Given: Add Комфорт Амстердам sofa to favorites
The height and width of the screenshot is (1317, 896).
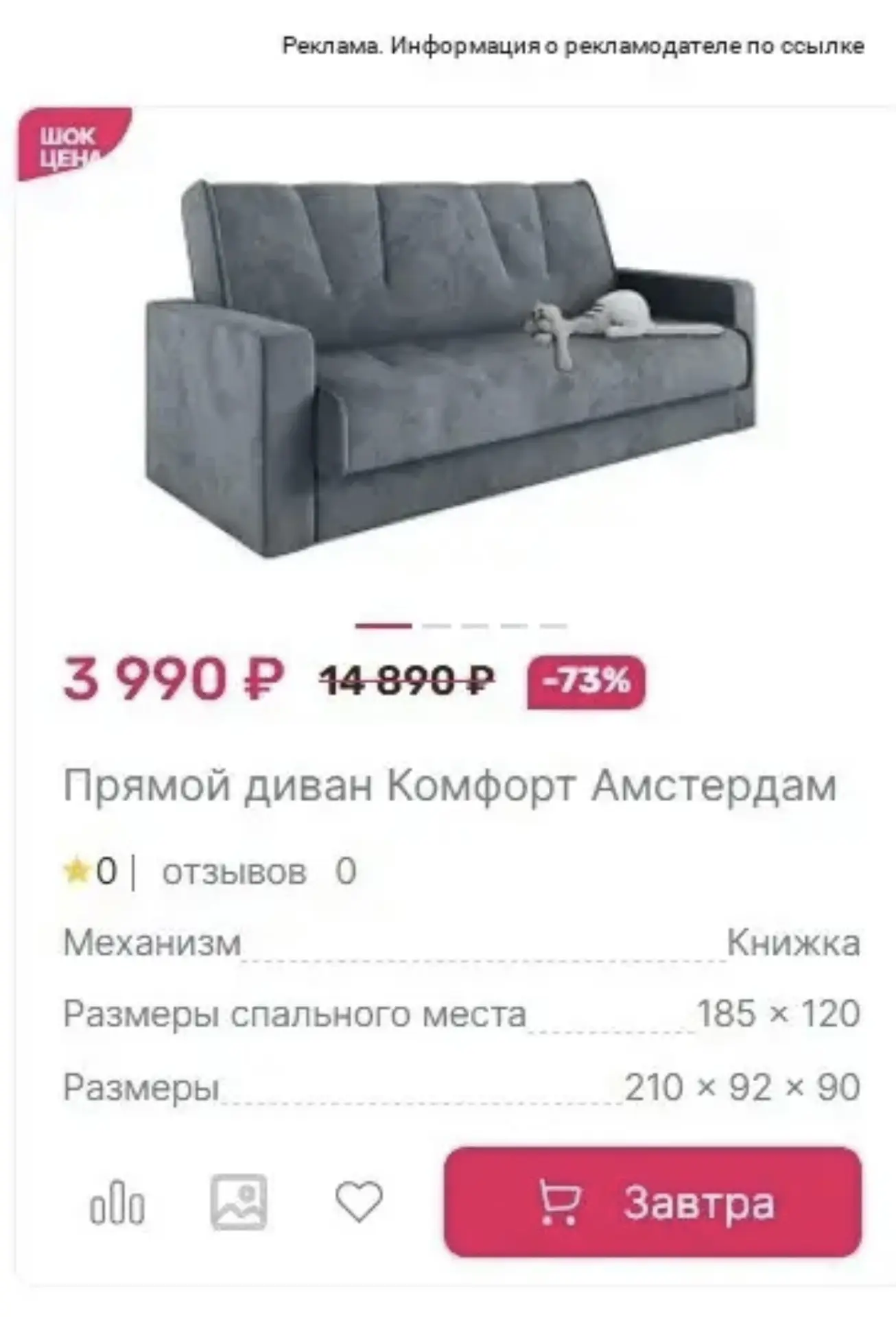Looking at the screenshot, I should click(x=358, y=1201).
